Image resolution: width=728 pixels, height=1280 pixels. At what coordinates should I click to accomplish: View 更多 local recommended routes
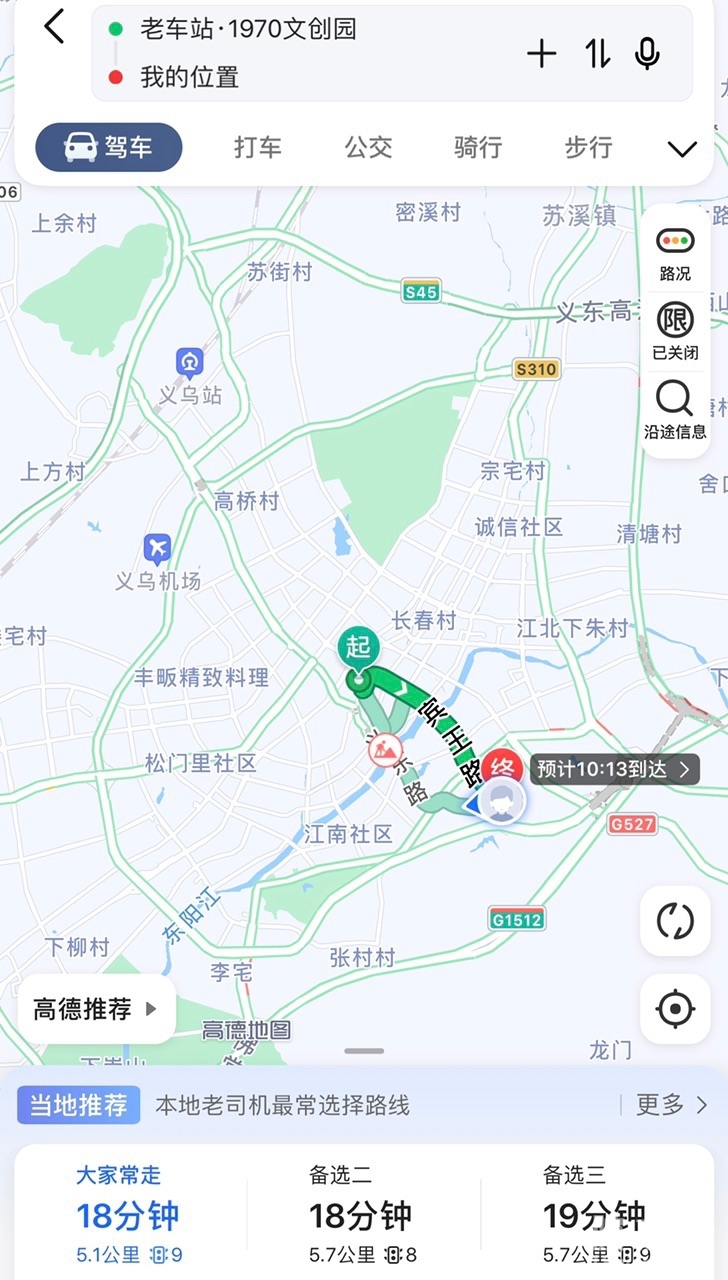[x=672, y=1105]
